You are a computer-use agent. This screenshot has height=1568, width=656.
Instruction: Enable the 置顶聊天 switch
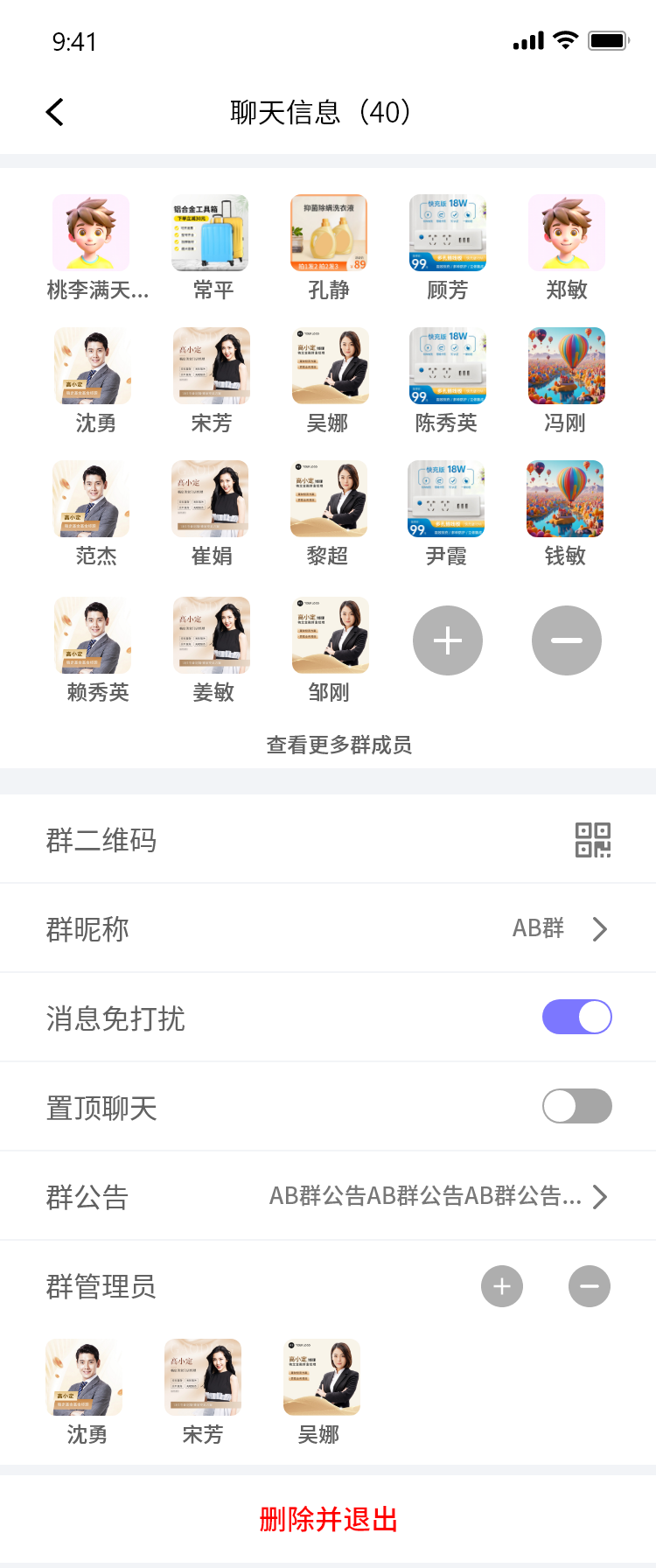pyautogui.click(x=576, y=1106)
